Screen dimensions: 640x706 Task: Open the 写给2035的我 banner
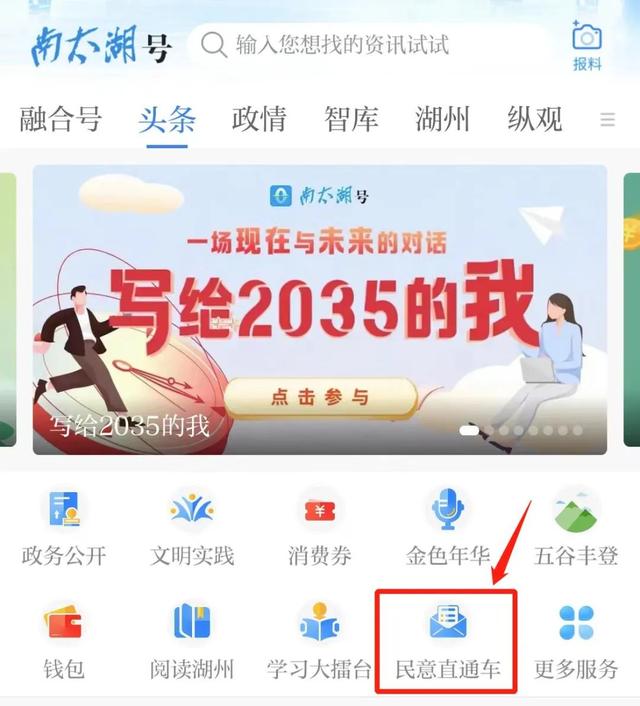pyautogui.click(x=320, y=310)
